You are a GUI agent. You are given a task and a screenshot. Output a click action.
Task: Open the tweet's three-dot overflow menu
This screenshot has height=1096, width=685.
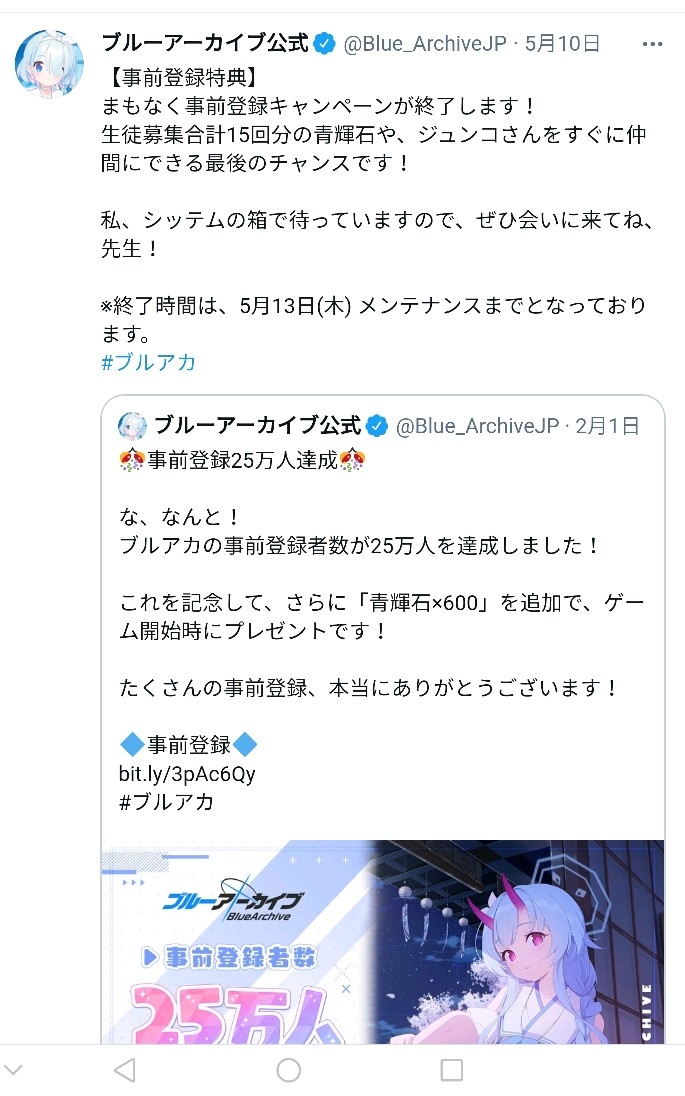click(x=651, y=44)
